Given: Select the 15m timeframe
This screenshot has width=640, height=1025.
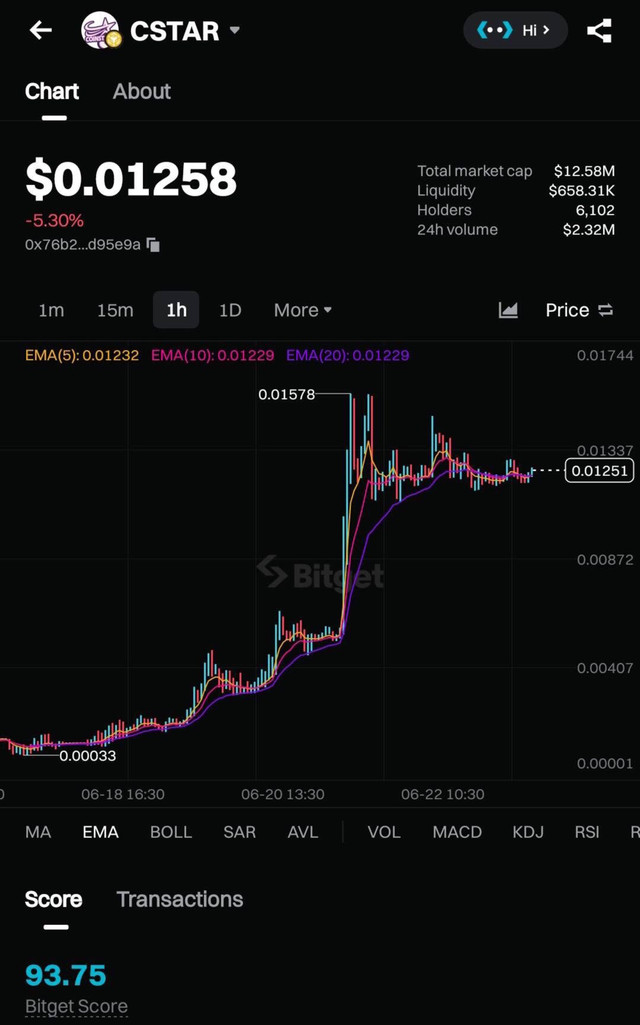Looking at the screenshot, I should pyautogui.click(x=115, y=310).
